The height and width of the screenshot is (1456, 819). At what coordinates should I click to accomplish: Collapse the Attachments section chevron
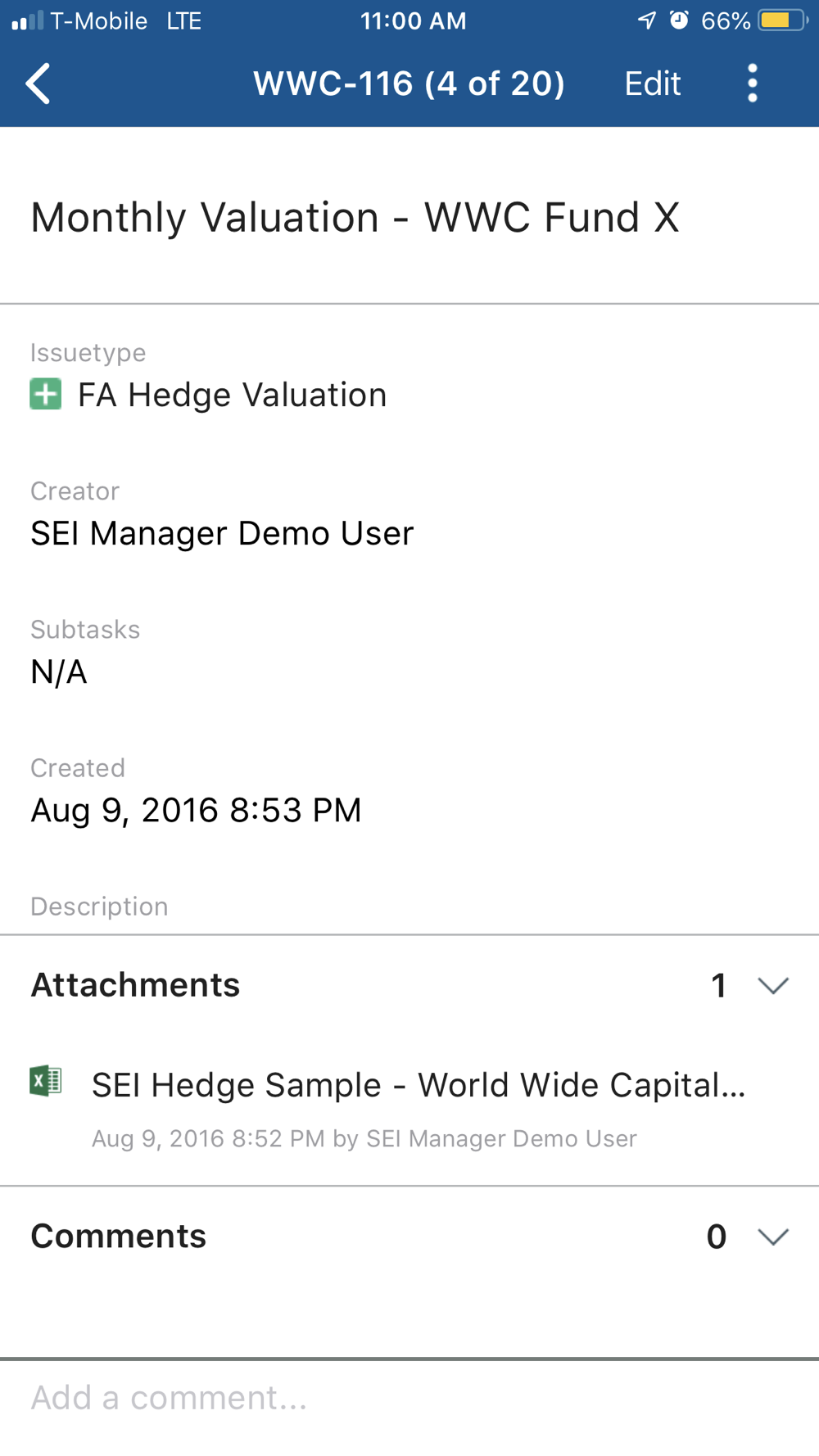pyautogui.click(x=772, y=985)
